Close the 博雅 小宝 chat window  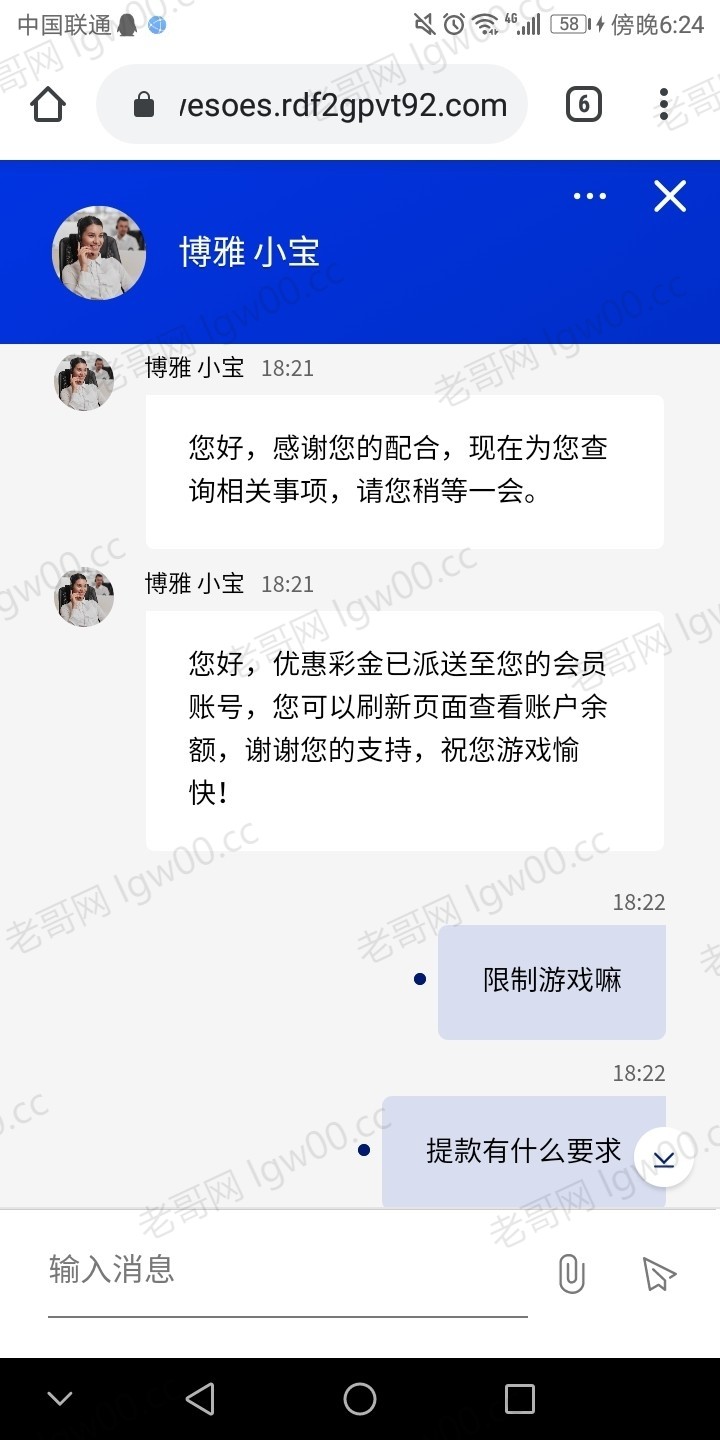[670, 196]
